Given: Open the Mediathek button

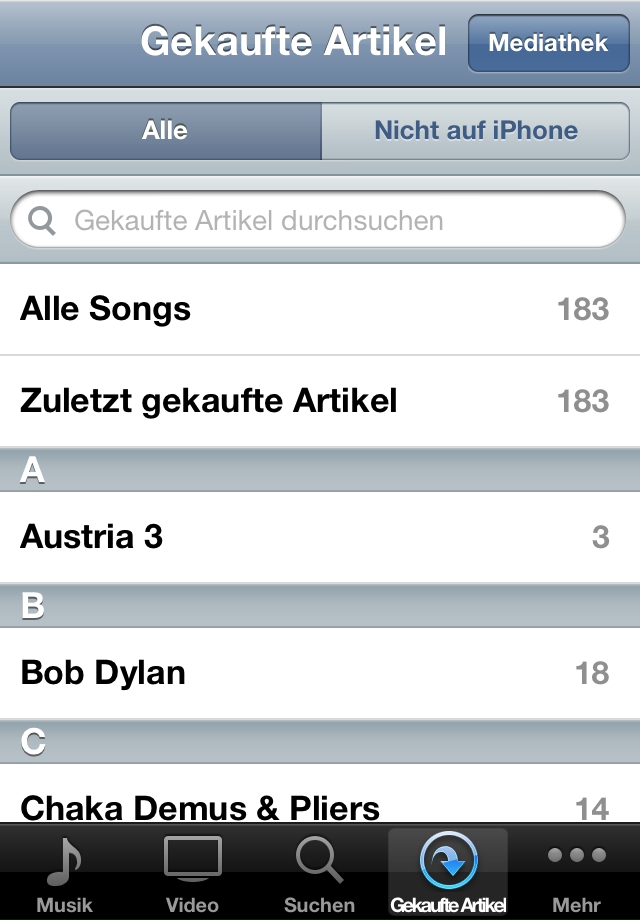Looking at the screenshot, I should tap(548, 43).
